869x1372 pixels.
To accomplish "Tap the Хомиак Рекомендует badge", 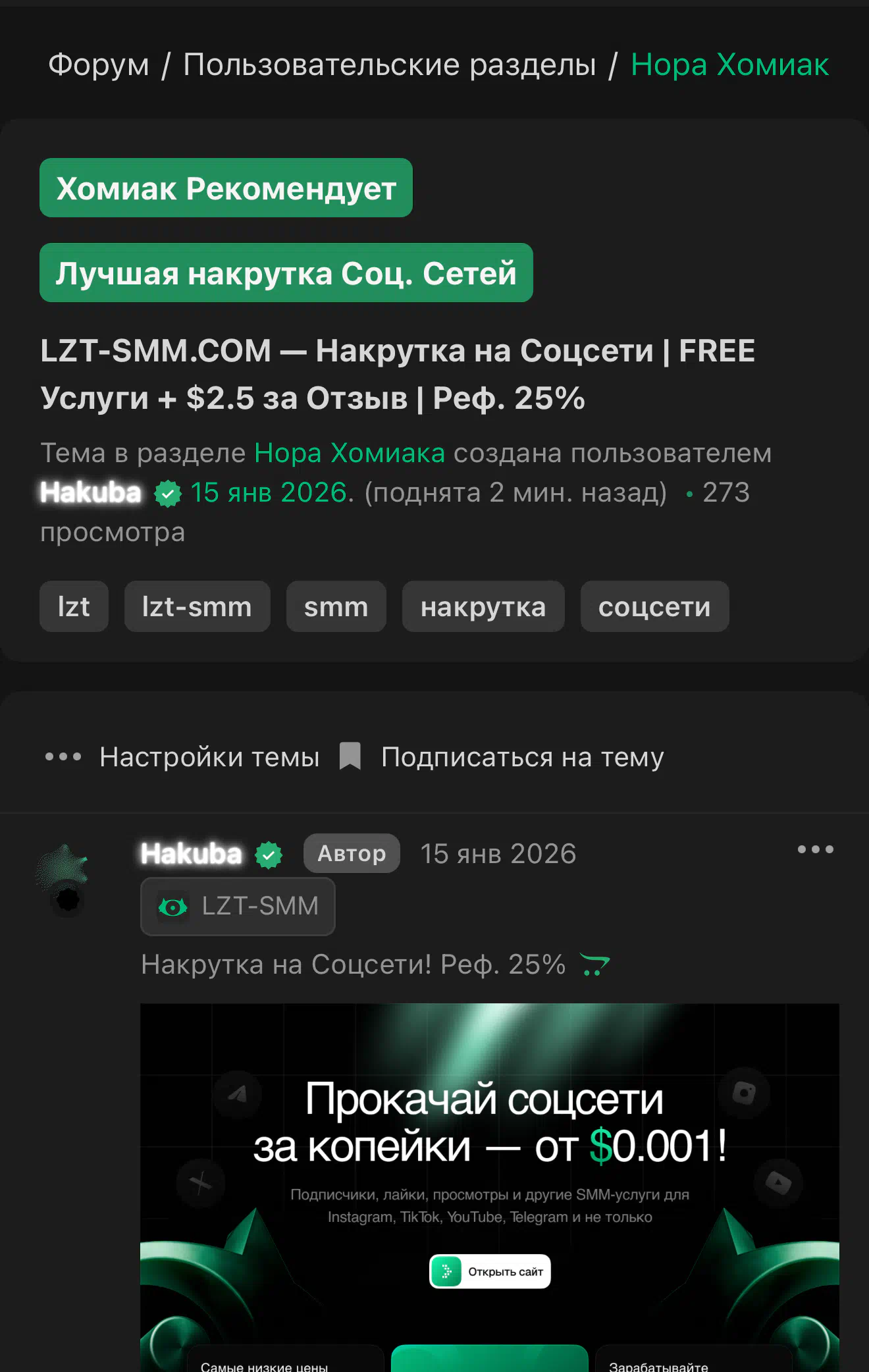I will [226, 188].
